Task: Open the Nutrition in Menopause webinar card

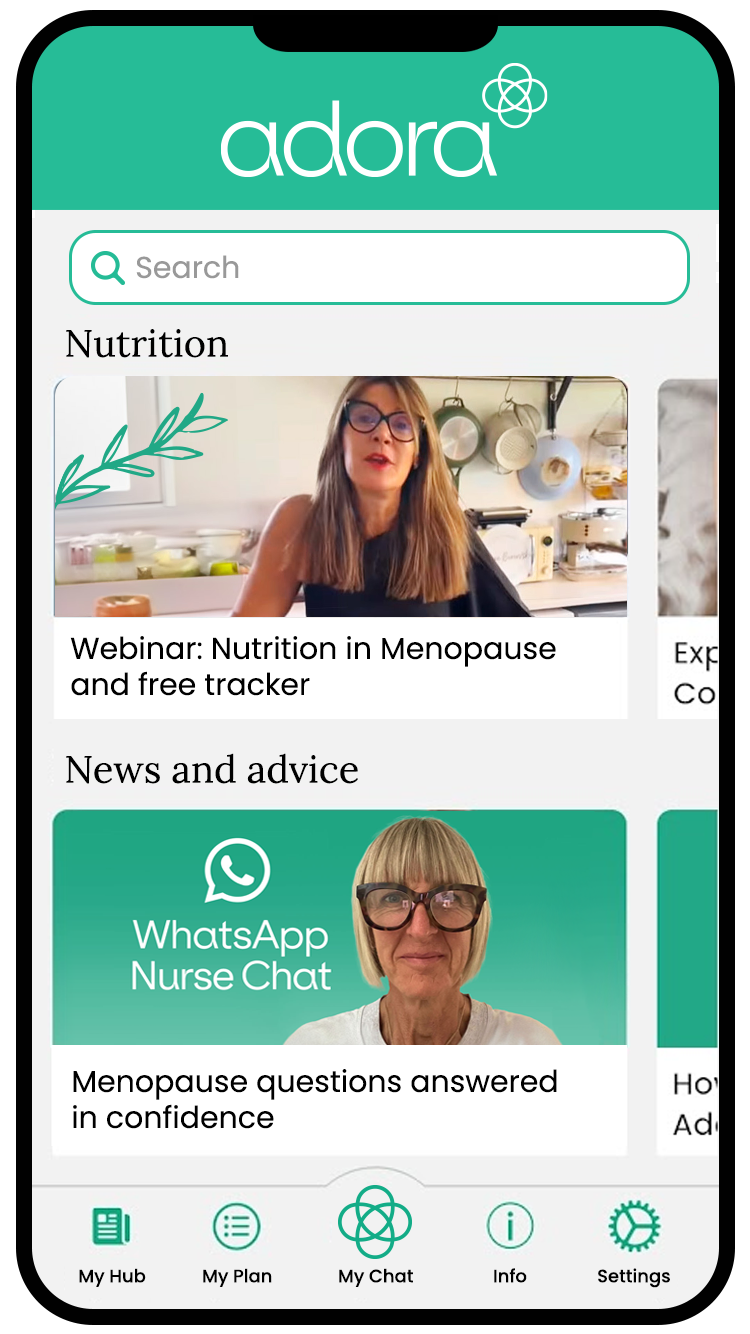Action: 340,547
